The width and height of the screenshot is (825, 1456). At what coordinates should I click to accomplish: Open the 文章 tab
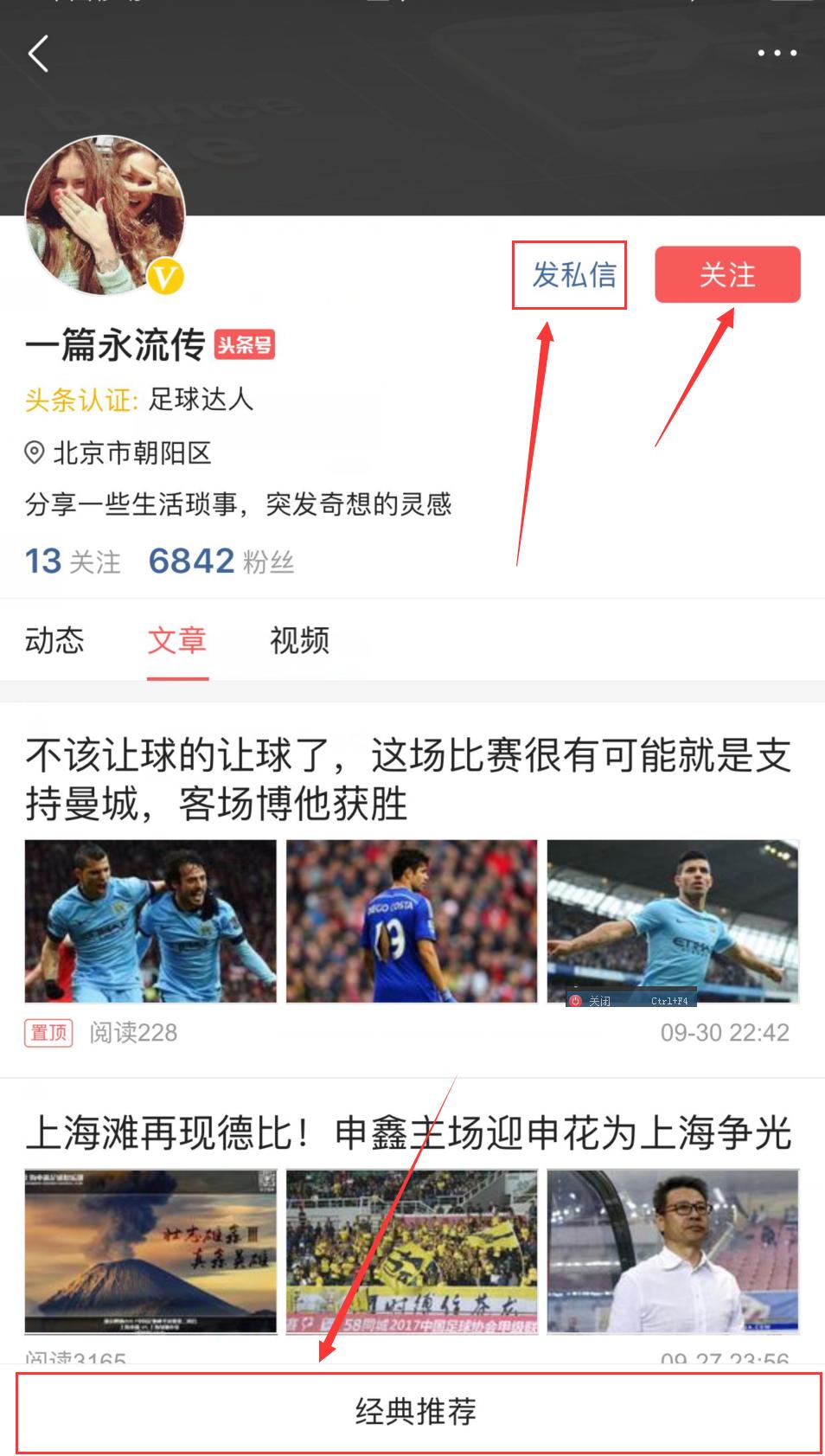click(x=177, y=642)
